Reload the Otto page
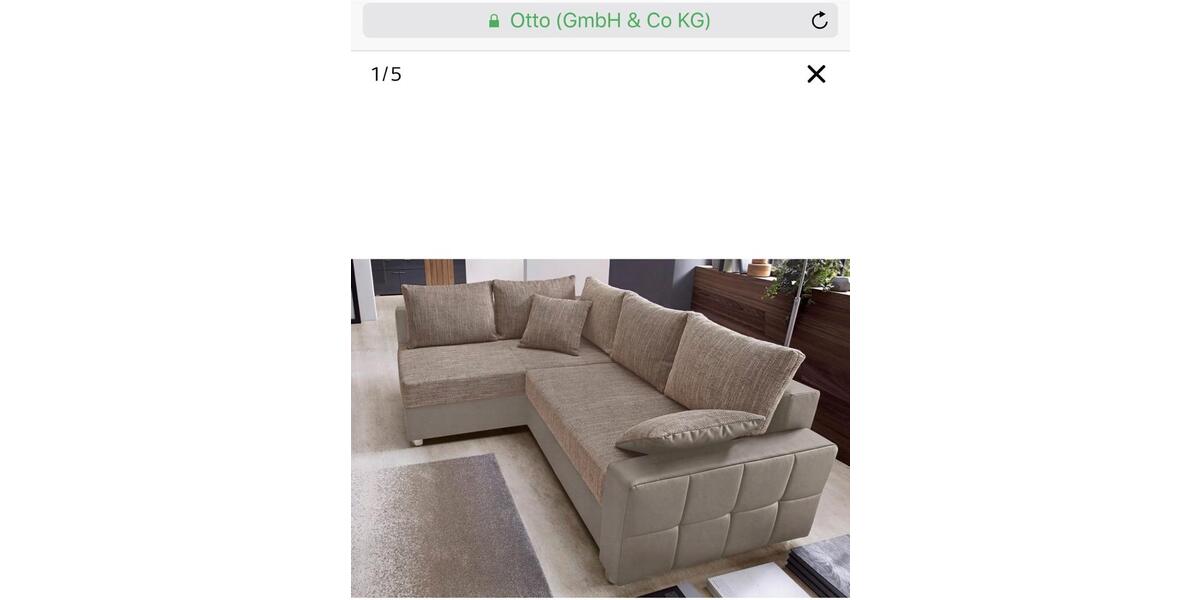The width and height of the screenshot is (1200, 600). [x=819, y=21]
